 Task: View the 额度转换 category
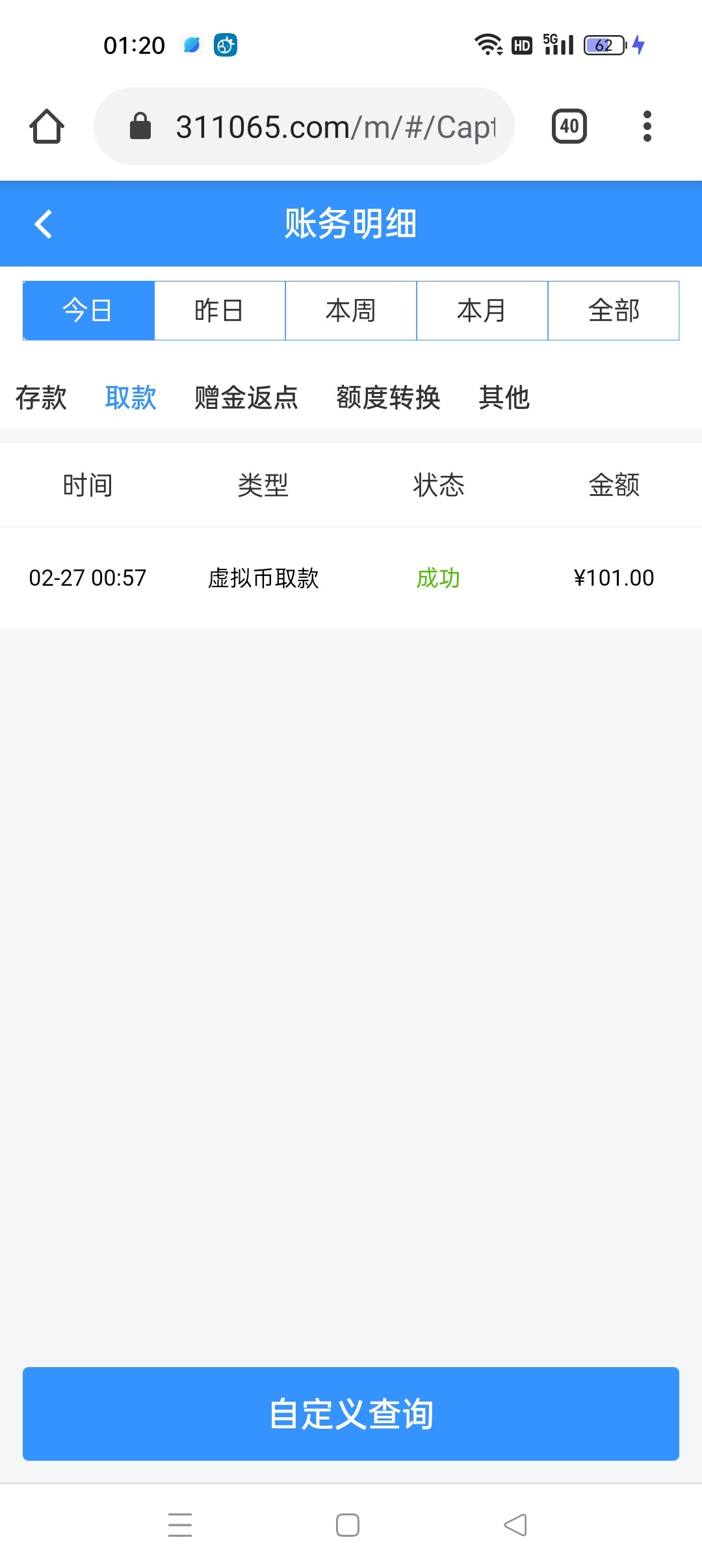coord(388,397)
